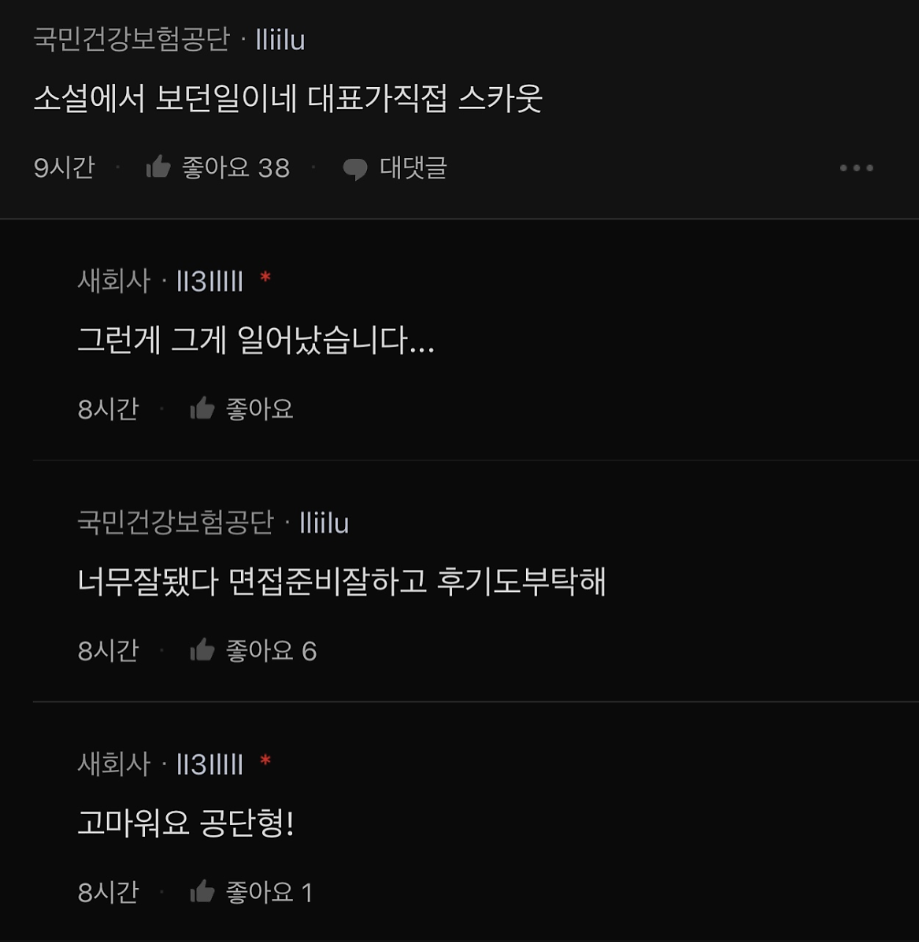This screenshot has width=919, height=942.
Task: Like the reply 그런게 그게 일어났습니다
Action: pos(203,409)
